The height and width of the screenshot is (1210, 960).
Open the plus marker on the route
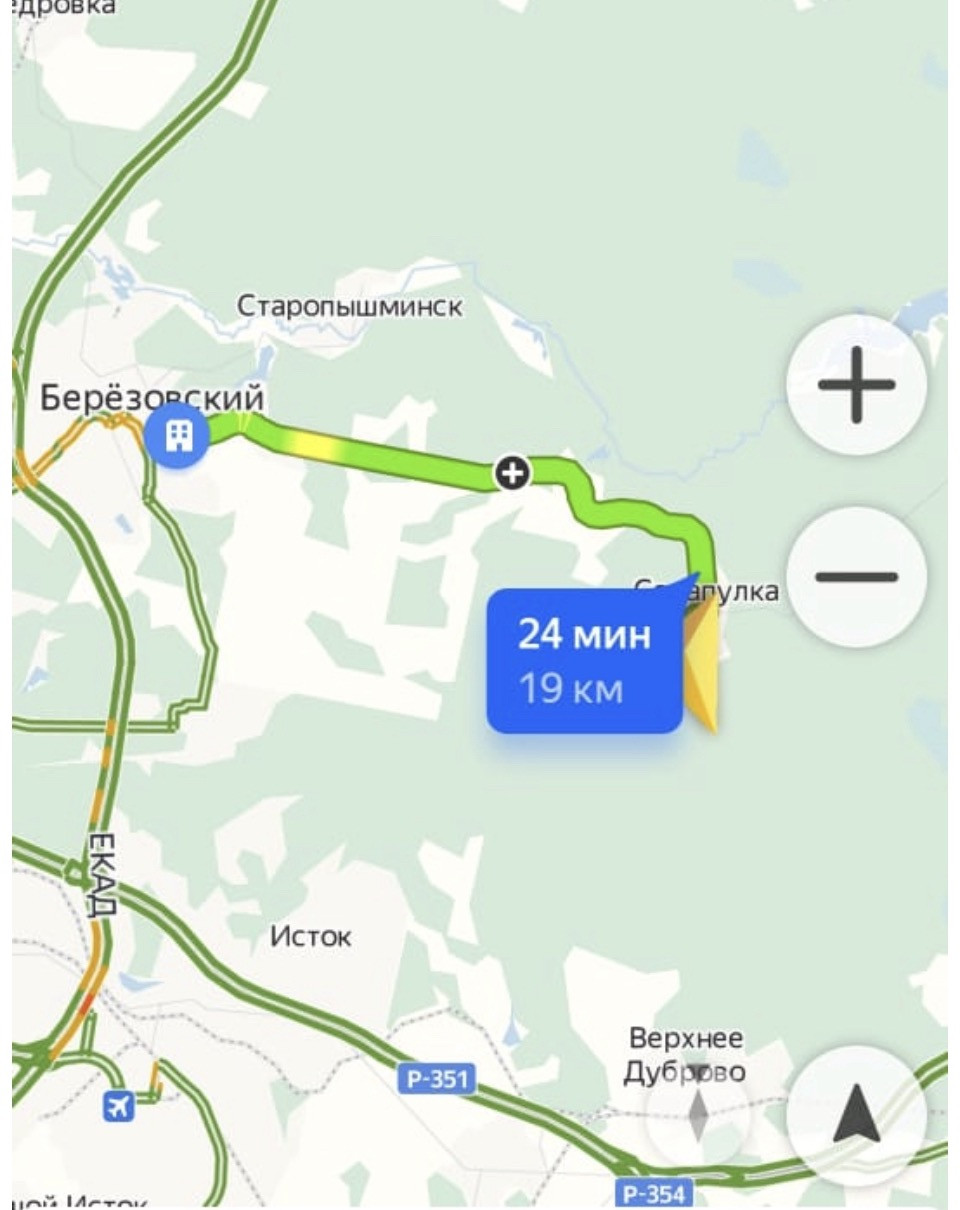coord(513,473)
